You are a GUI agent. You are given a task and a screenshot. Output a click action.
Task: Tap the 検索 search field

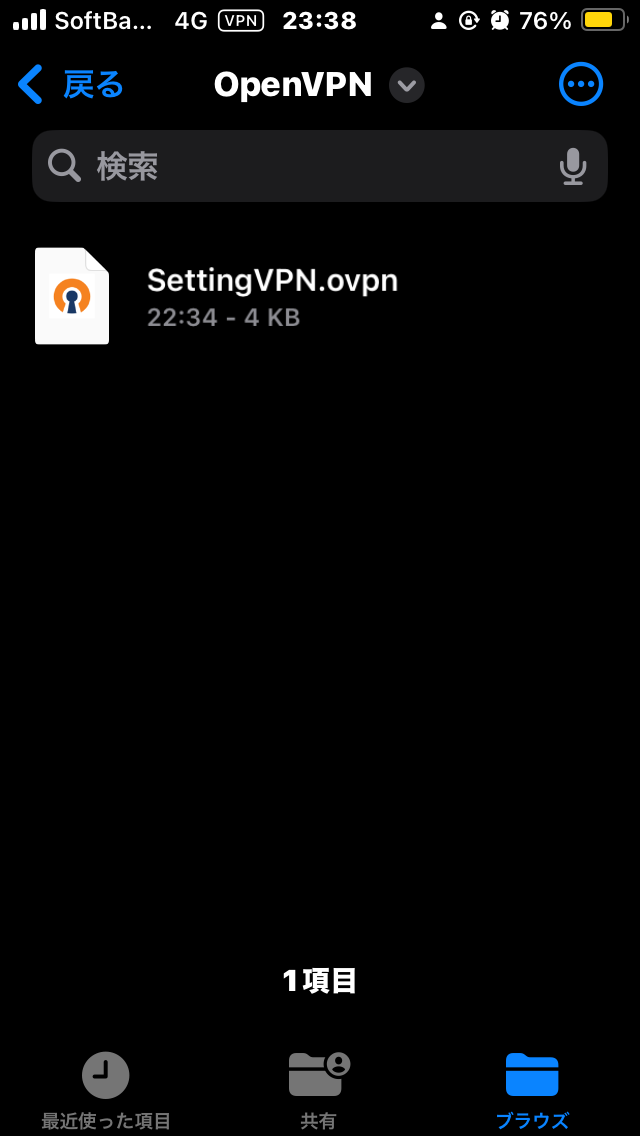(x=300, y=166)
